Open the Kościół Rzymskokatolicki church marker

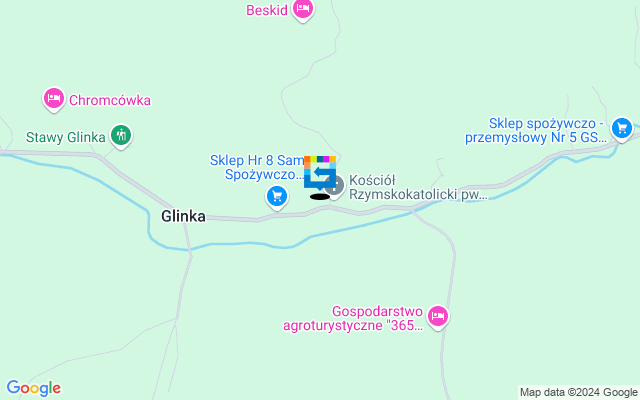coord(335,185)
